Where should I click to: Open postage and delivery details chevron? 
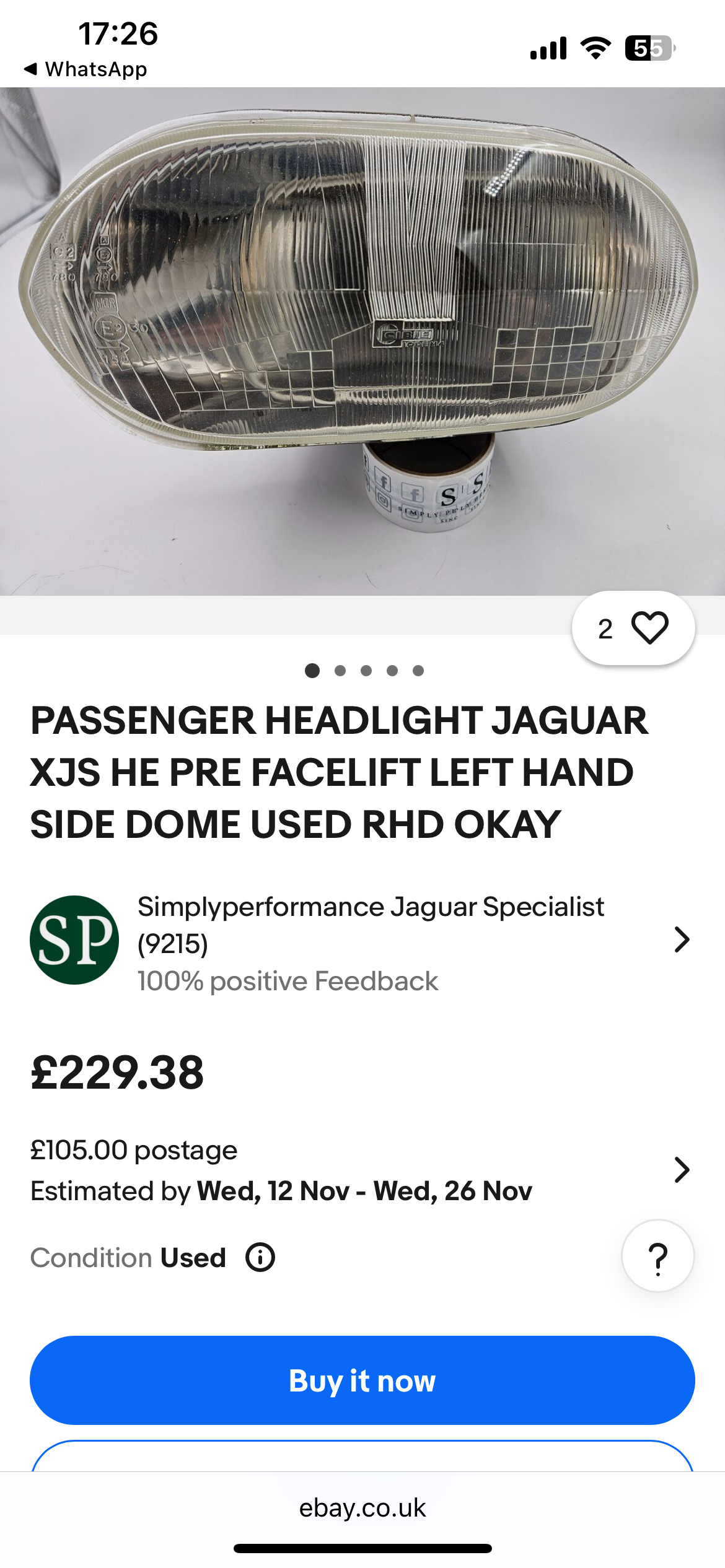pyautogui.click(x=682, y=1169)
